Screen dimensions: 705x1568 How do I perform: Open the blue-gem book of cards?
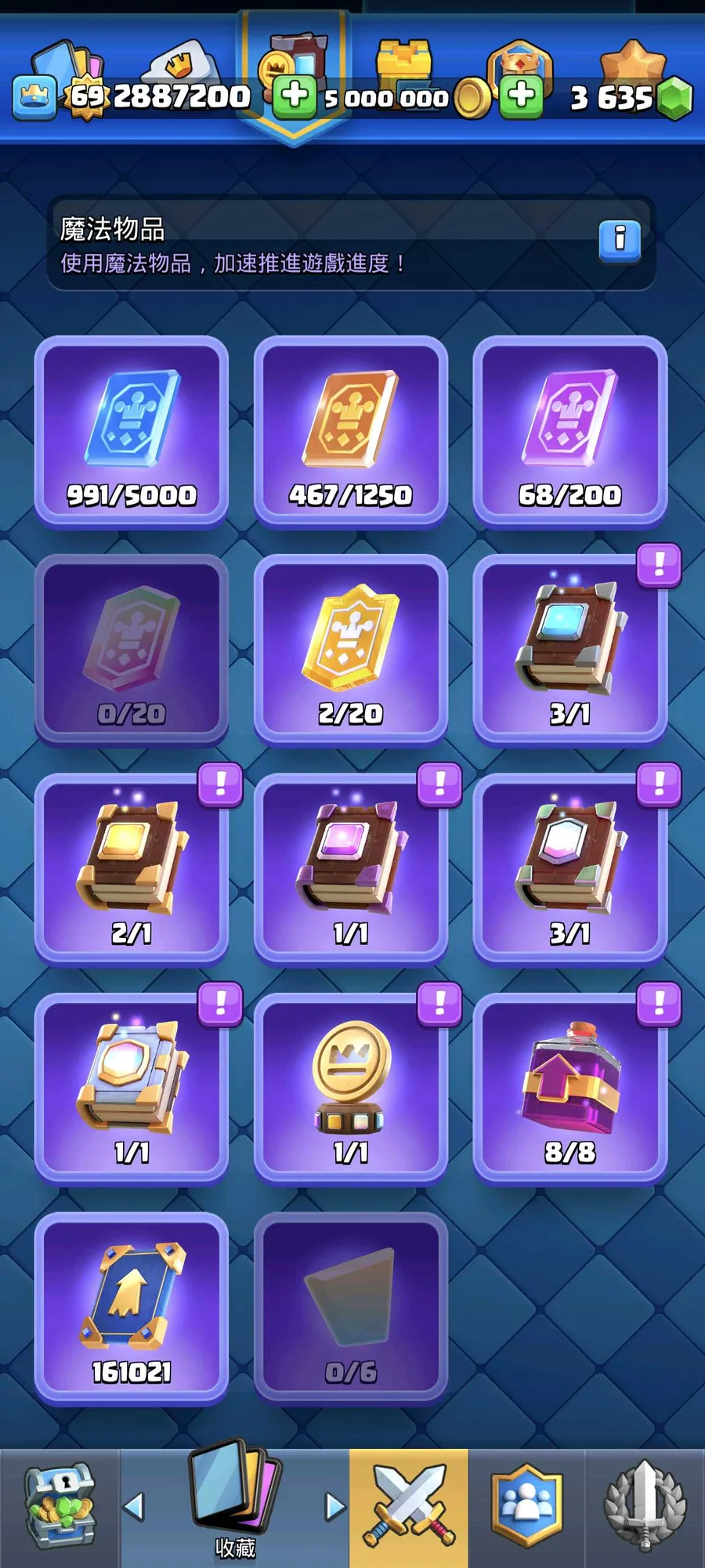coord(570,650)
